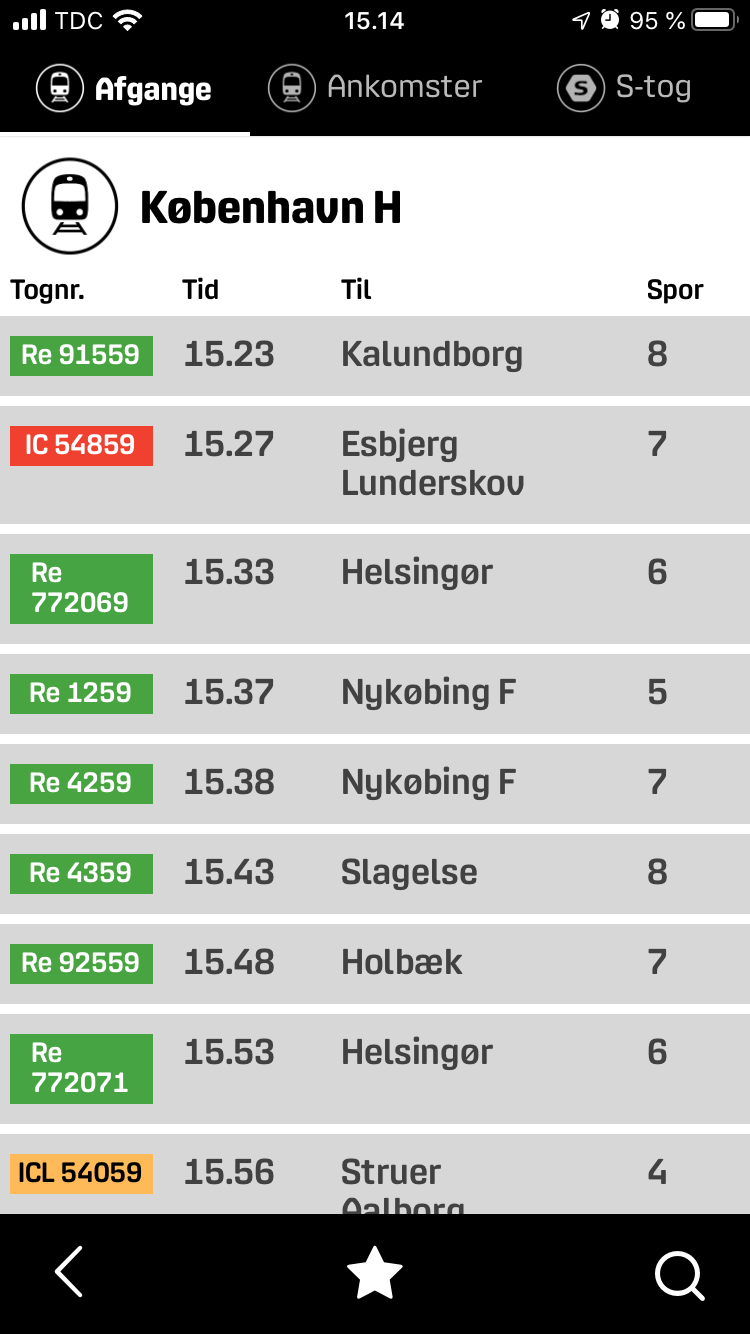View the ICL 54059 Struer departure

click(x=375, y=1175)
